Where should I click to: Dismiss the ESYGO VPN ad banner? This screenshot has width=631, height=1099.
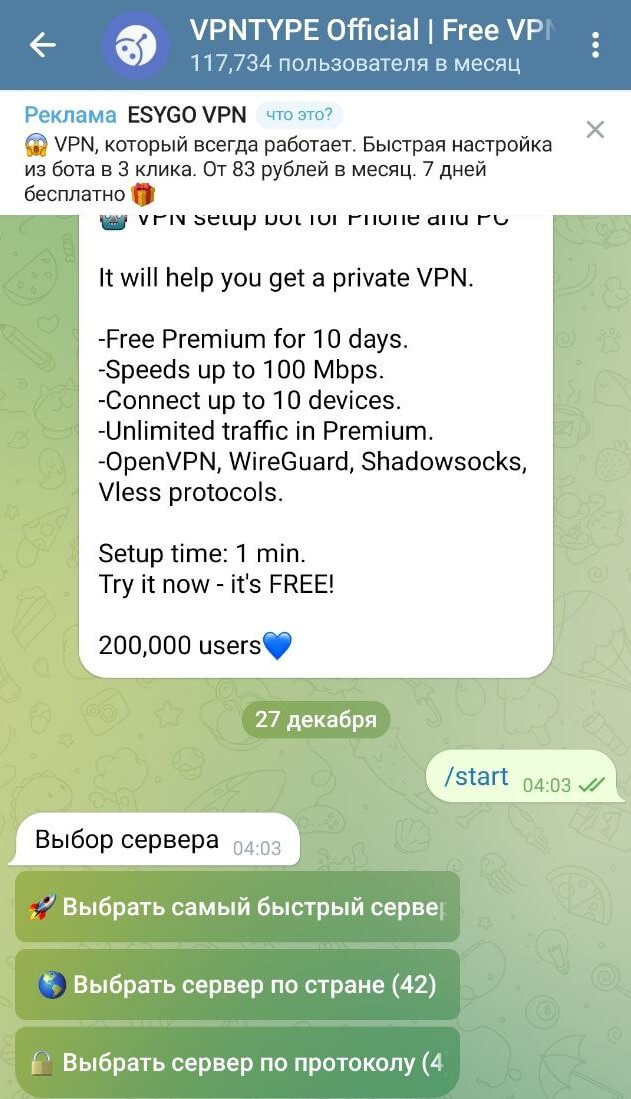(595, 129)
